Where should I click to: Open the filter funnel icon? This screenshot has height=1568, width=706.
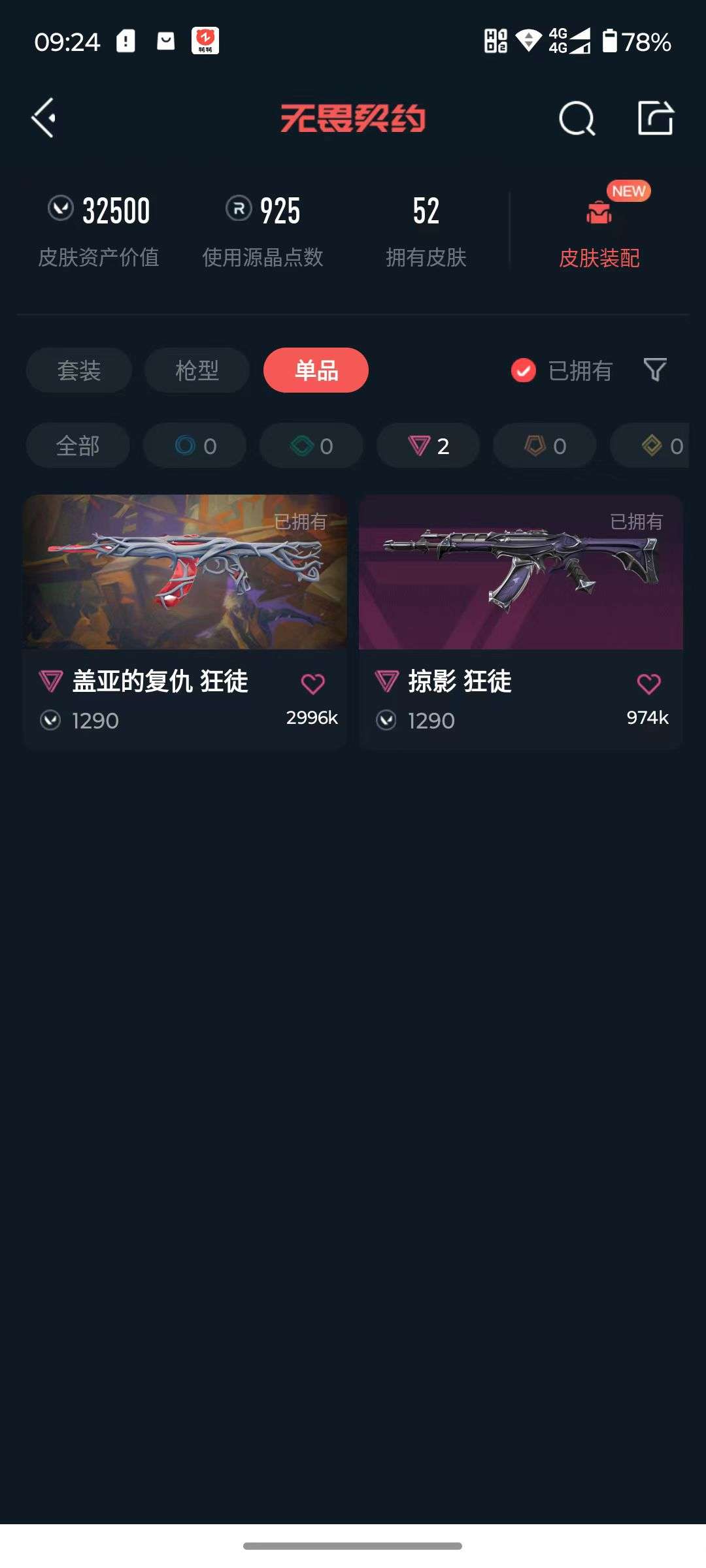click(x=655, y=370)
